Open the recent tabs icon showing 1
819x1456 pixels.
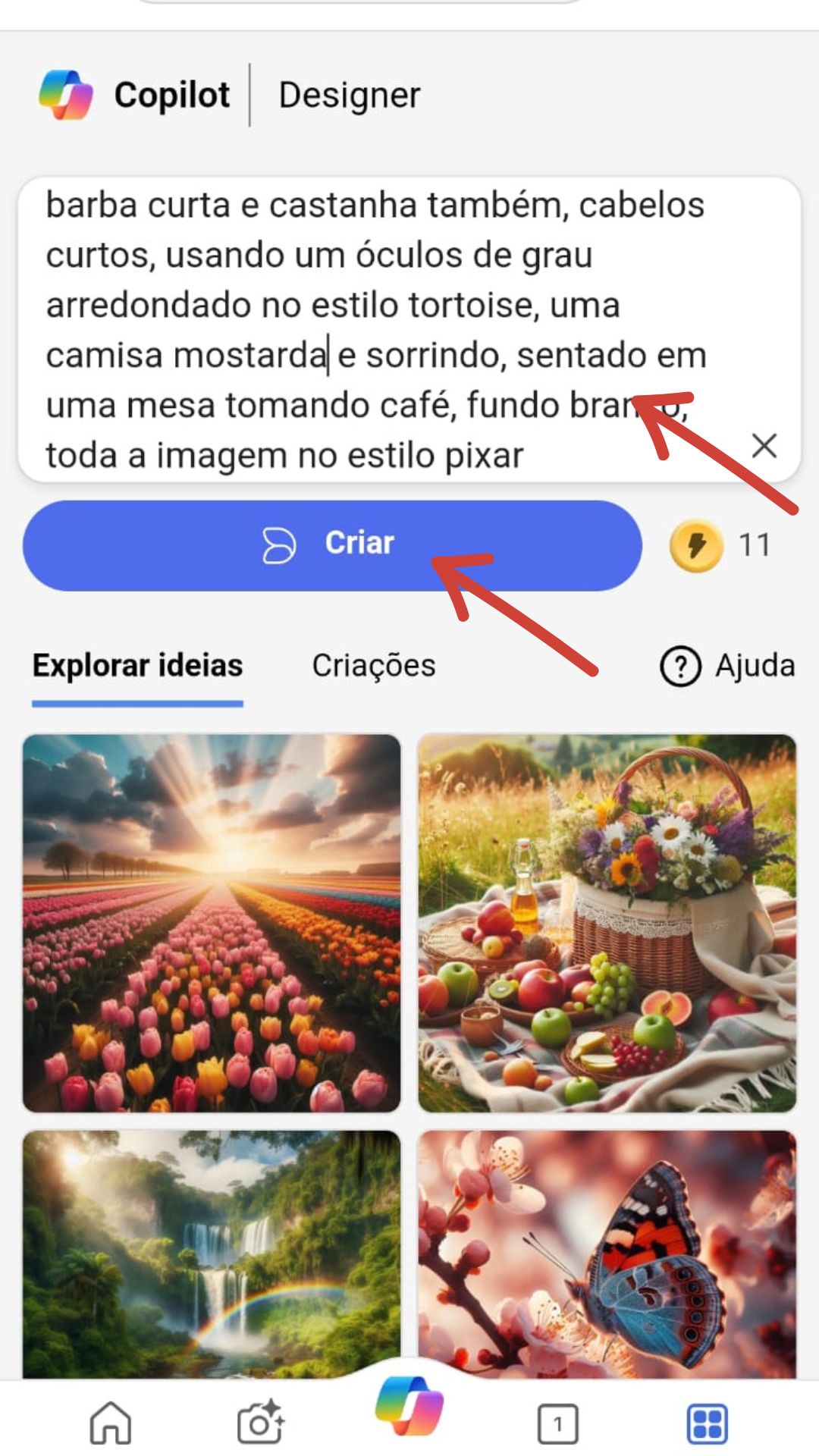556,1423
